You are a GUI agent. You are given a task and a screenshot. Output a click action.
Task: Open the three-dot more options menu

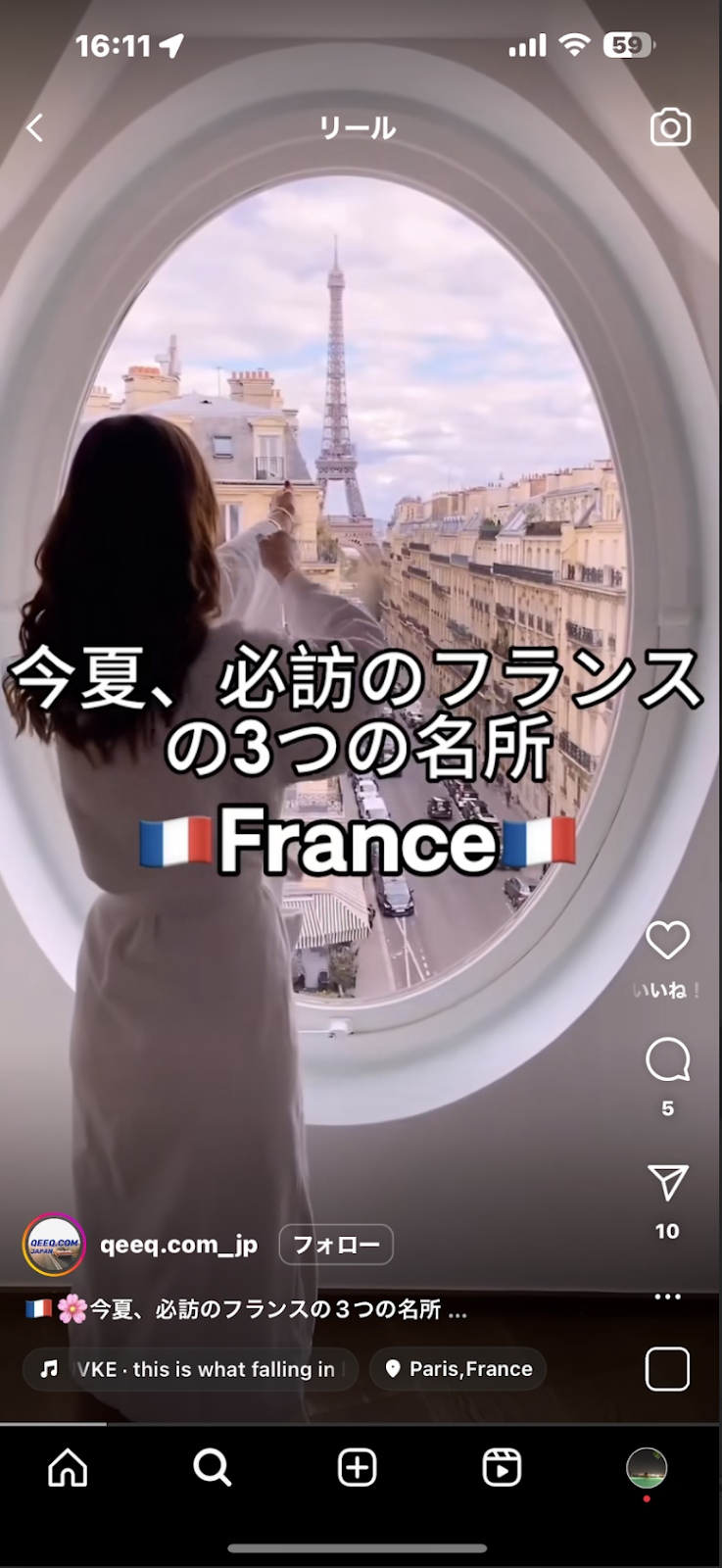pyautogui.click(x=667, y=1297)
